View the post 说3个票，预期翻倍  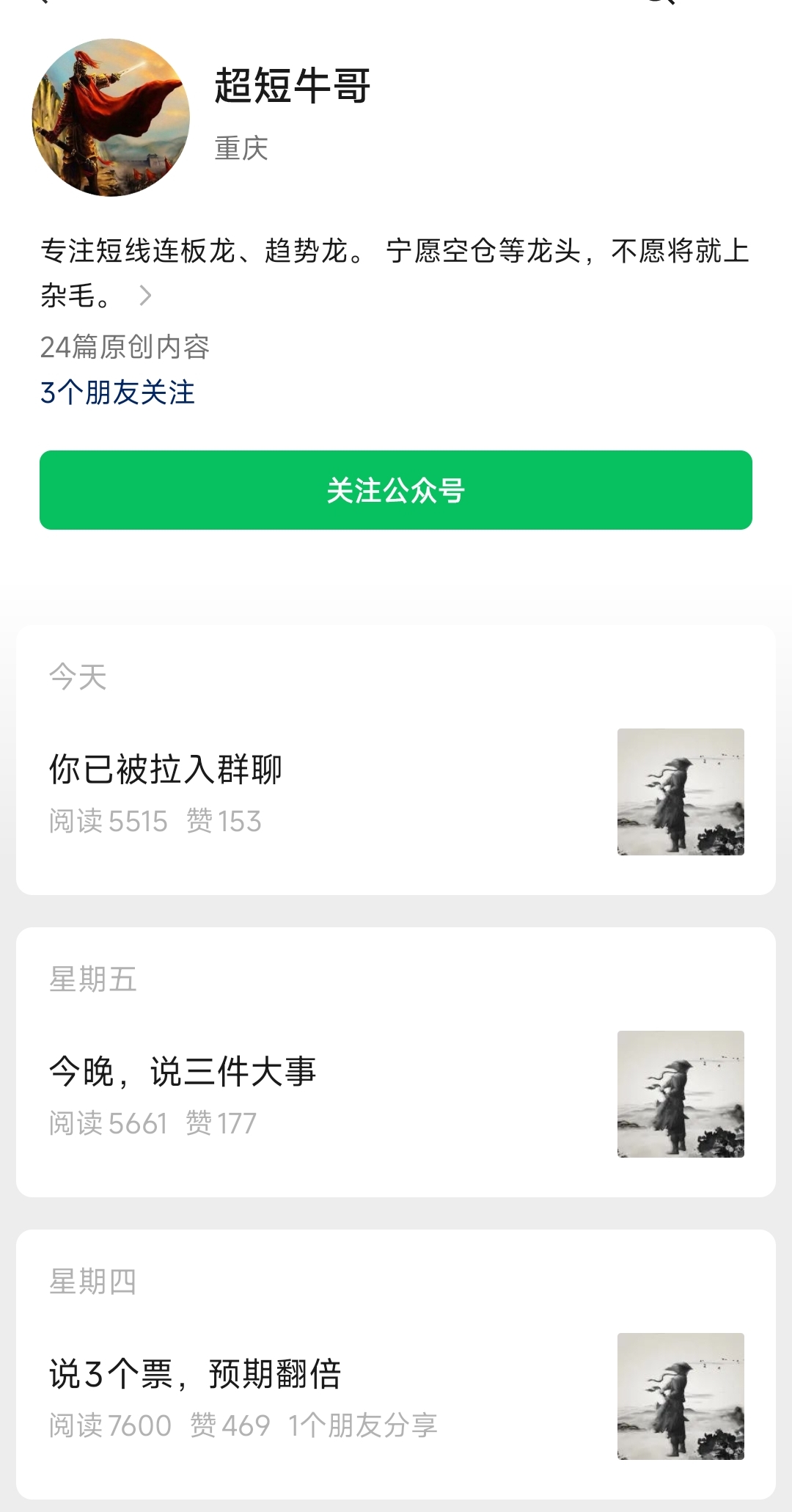(x=195, y=1374)
